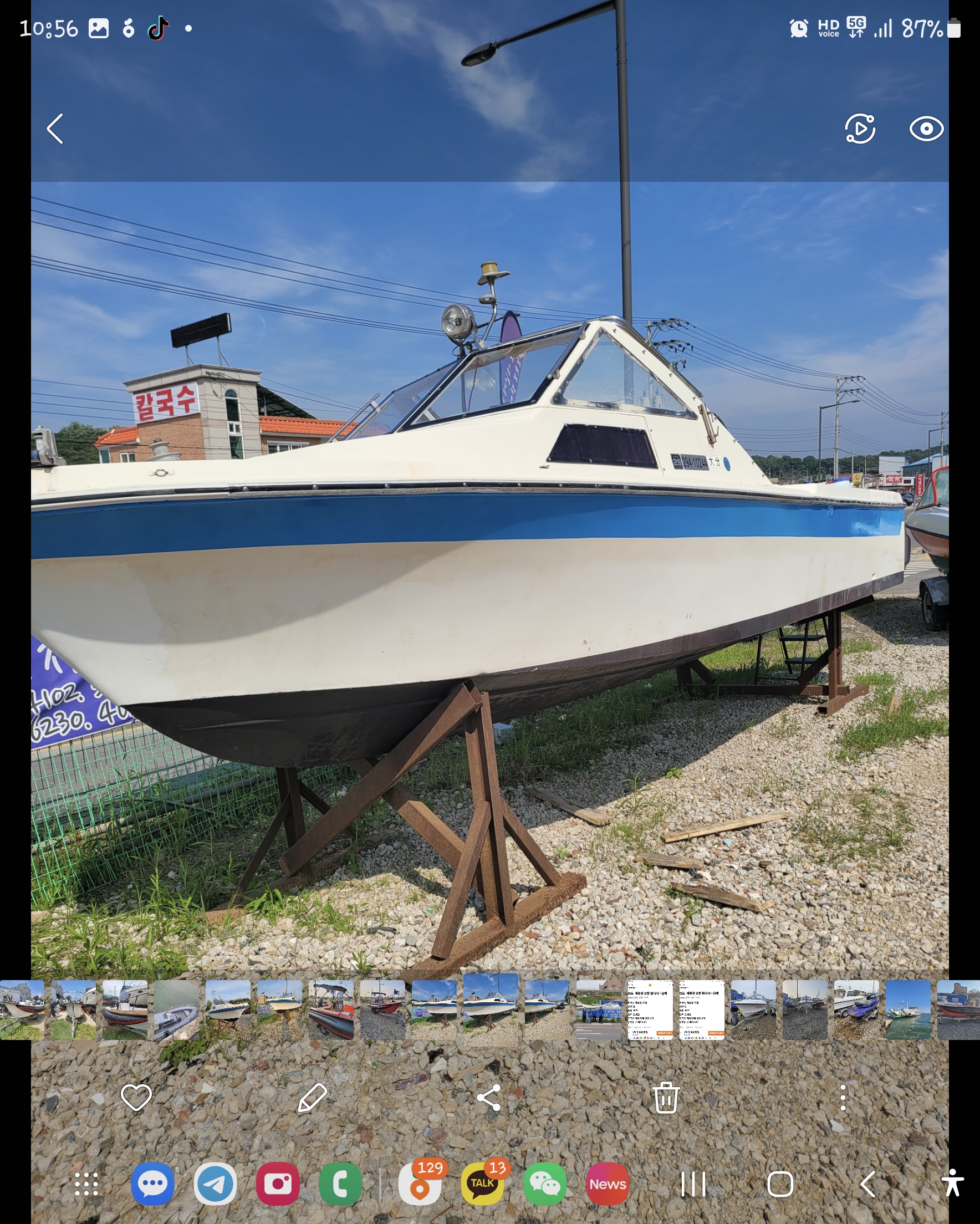980x1224 pixels.
Task: Tap the Bixby Vision eye icon
Action: point(926,129)
